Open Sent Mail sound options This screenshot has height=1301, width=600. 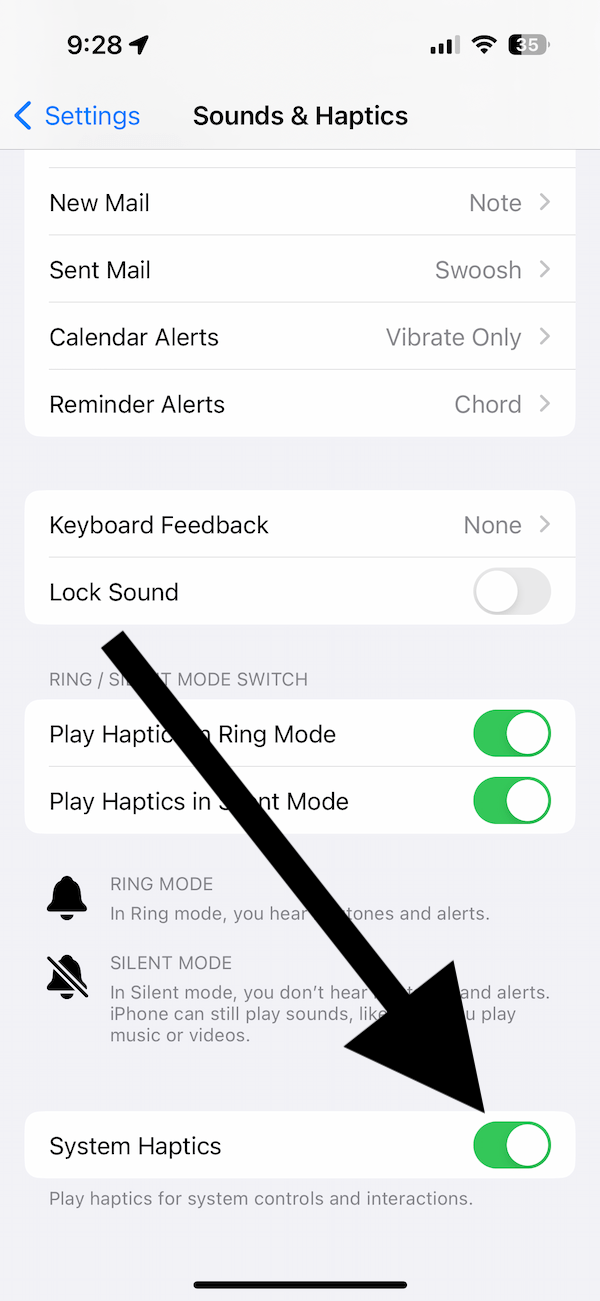pos(300,269)
